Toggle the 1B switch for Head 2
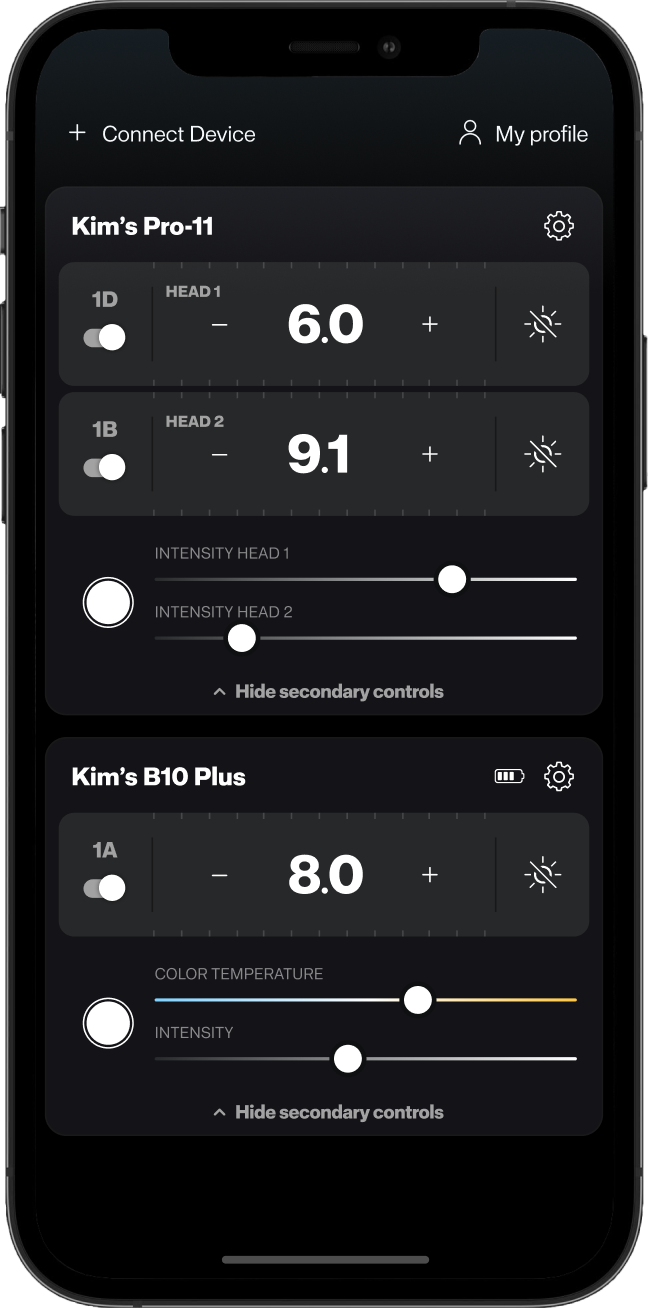The image size is (648, 1308). [x=104, y=467]
